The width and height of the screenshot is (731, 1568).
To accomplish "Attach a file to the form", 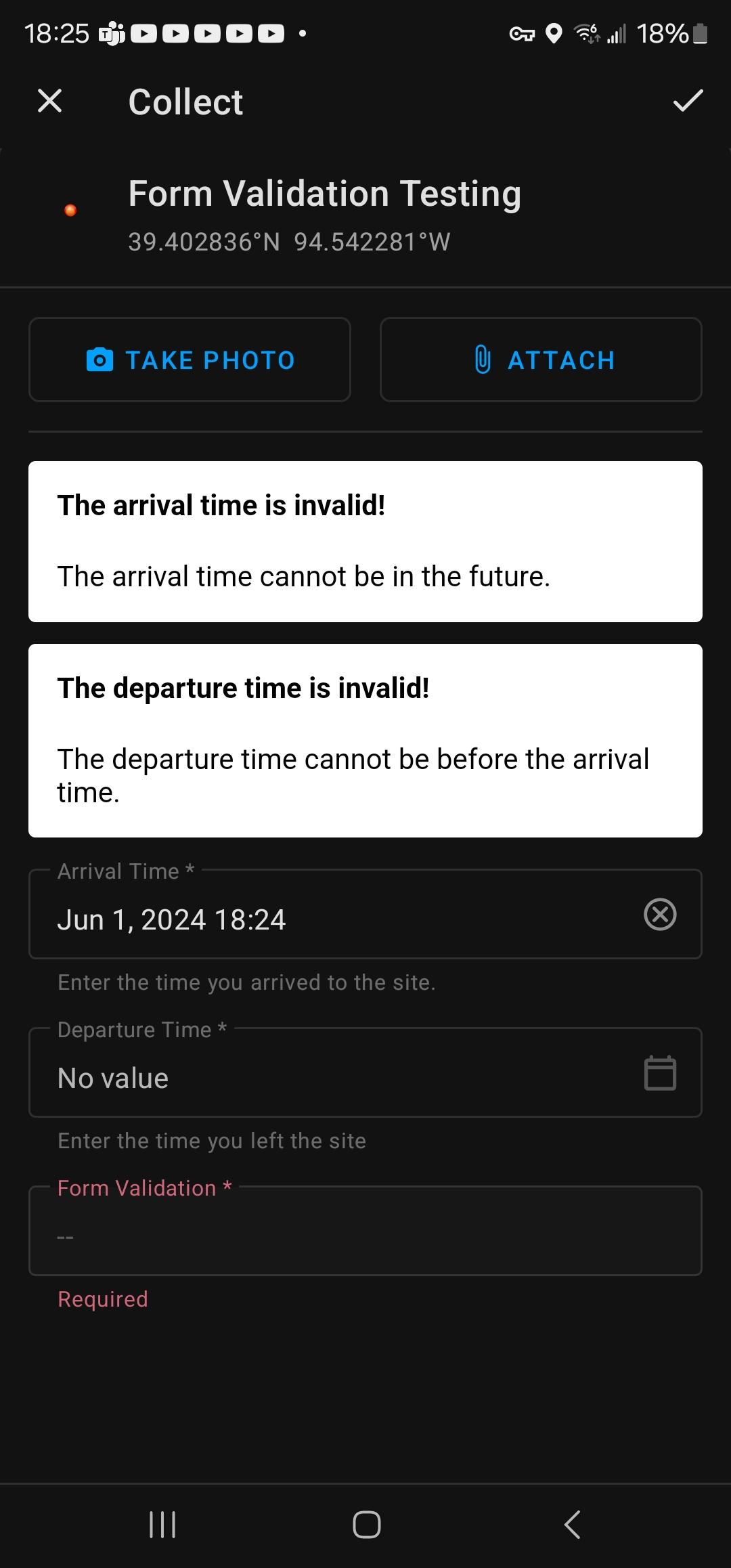I will pyautogui.click(x=541, y=360).
